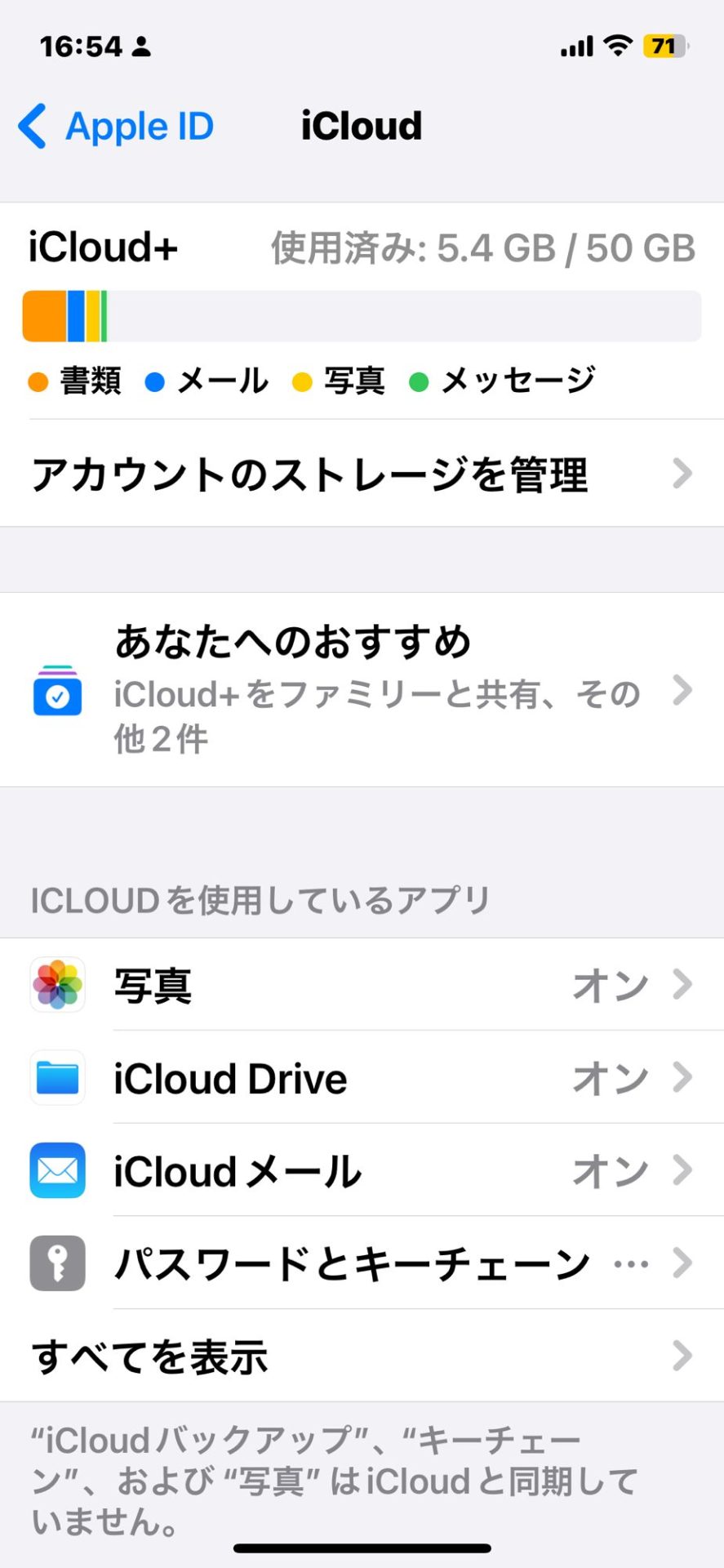This screenshot has height=1568, width=724.
Task: Go back to Apple ID settings
Action: [116, 127]
